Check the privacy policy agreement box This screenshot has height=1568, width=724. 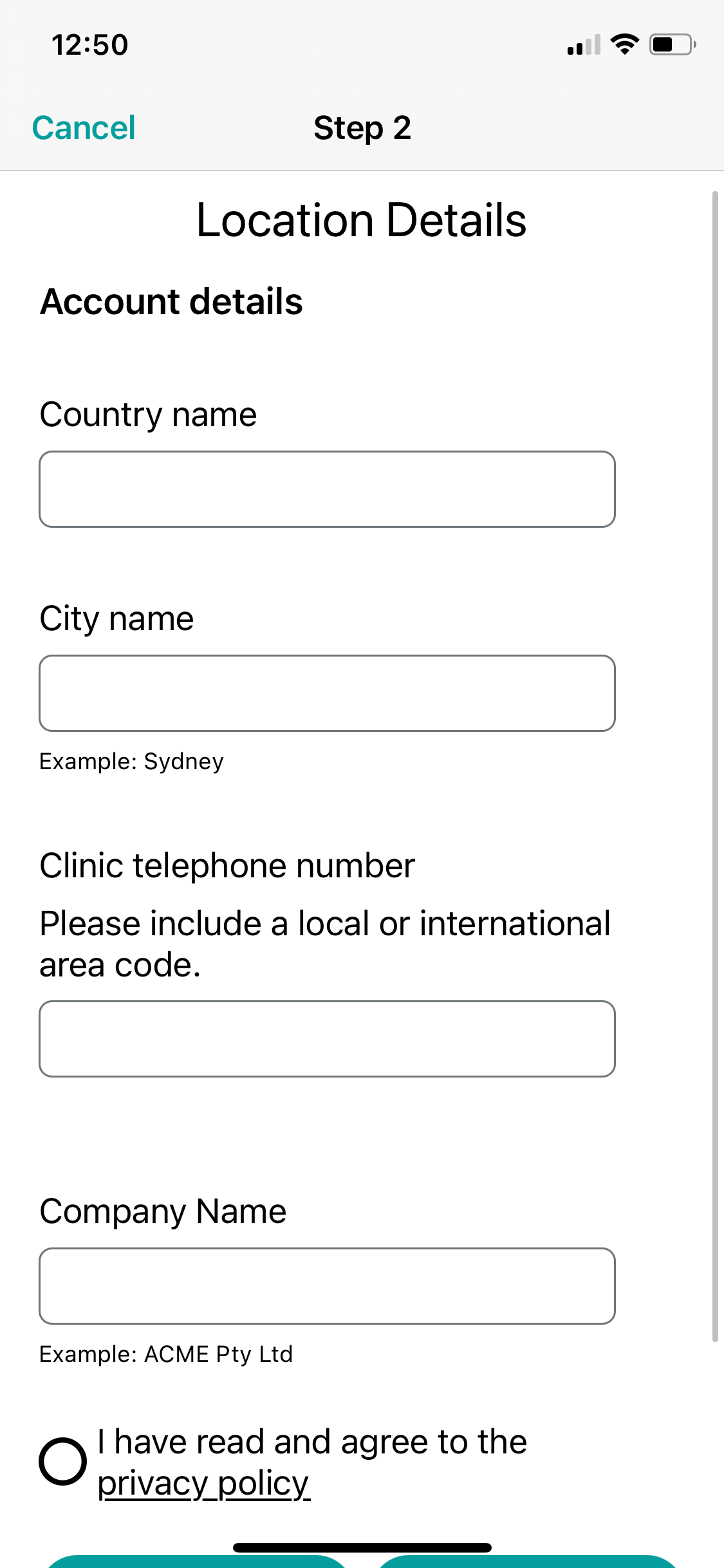point(62,1461)
